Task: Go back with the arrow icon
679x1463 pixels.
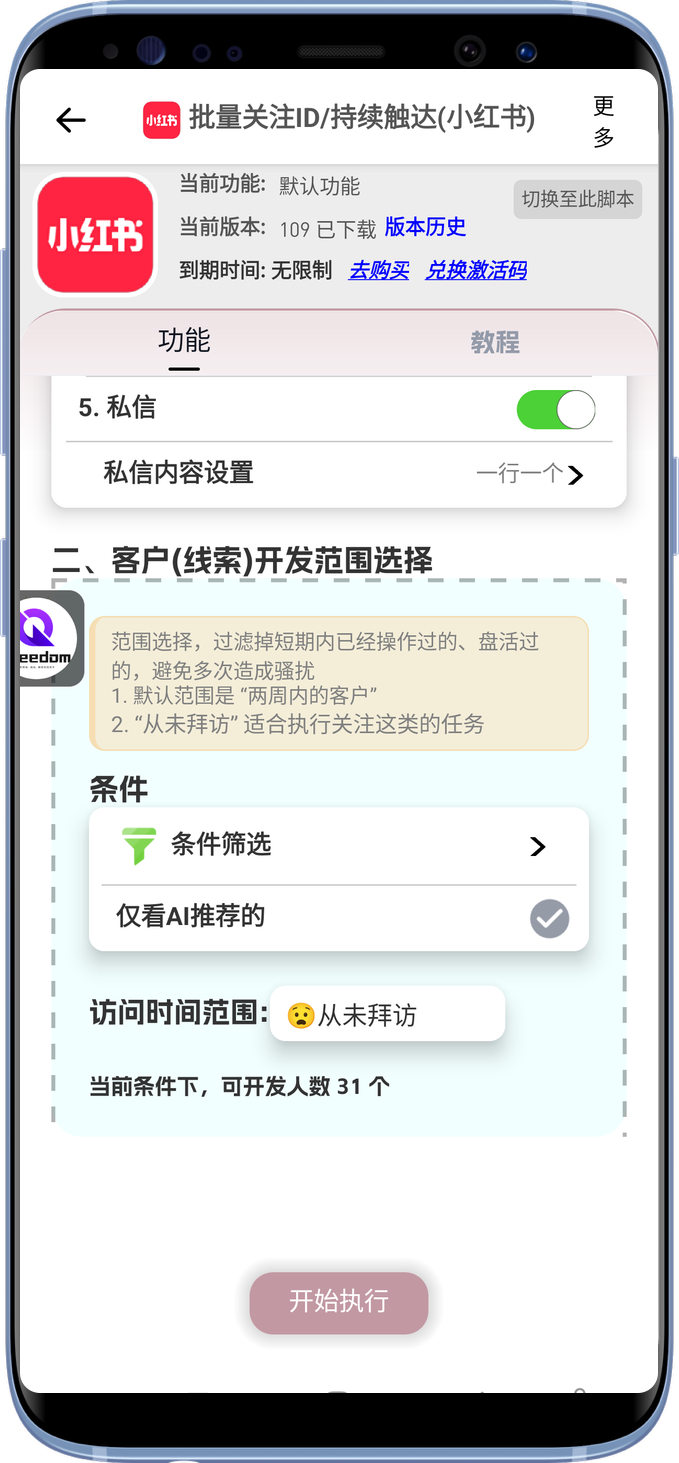Action: point(71,120)
